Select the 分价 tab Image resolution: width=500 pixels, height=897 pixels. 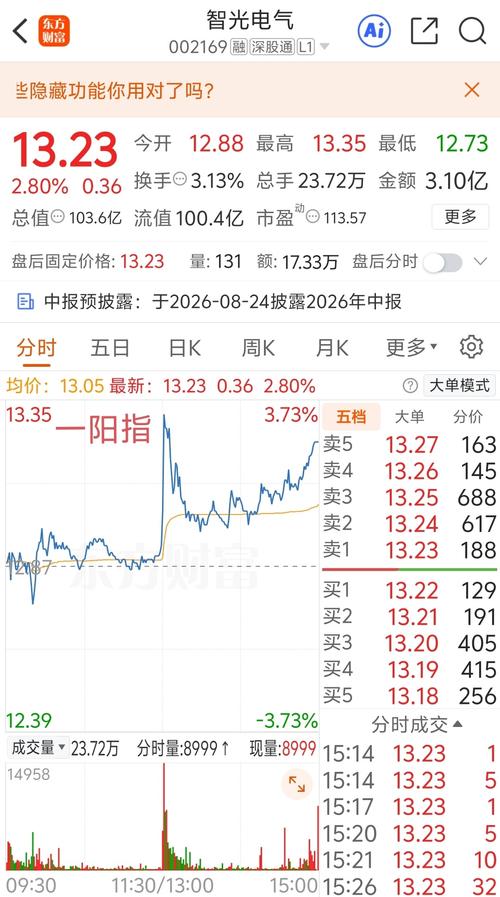click(468, 417)
